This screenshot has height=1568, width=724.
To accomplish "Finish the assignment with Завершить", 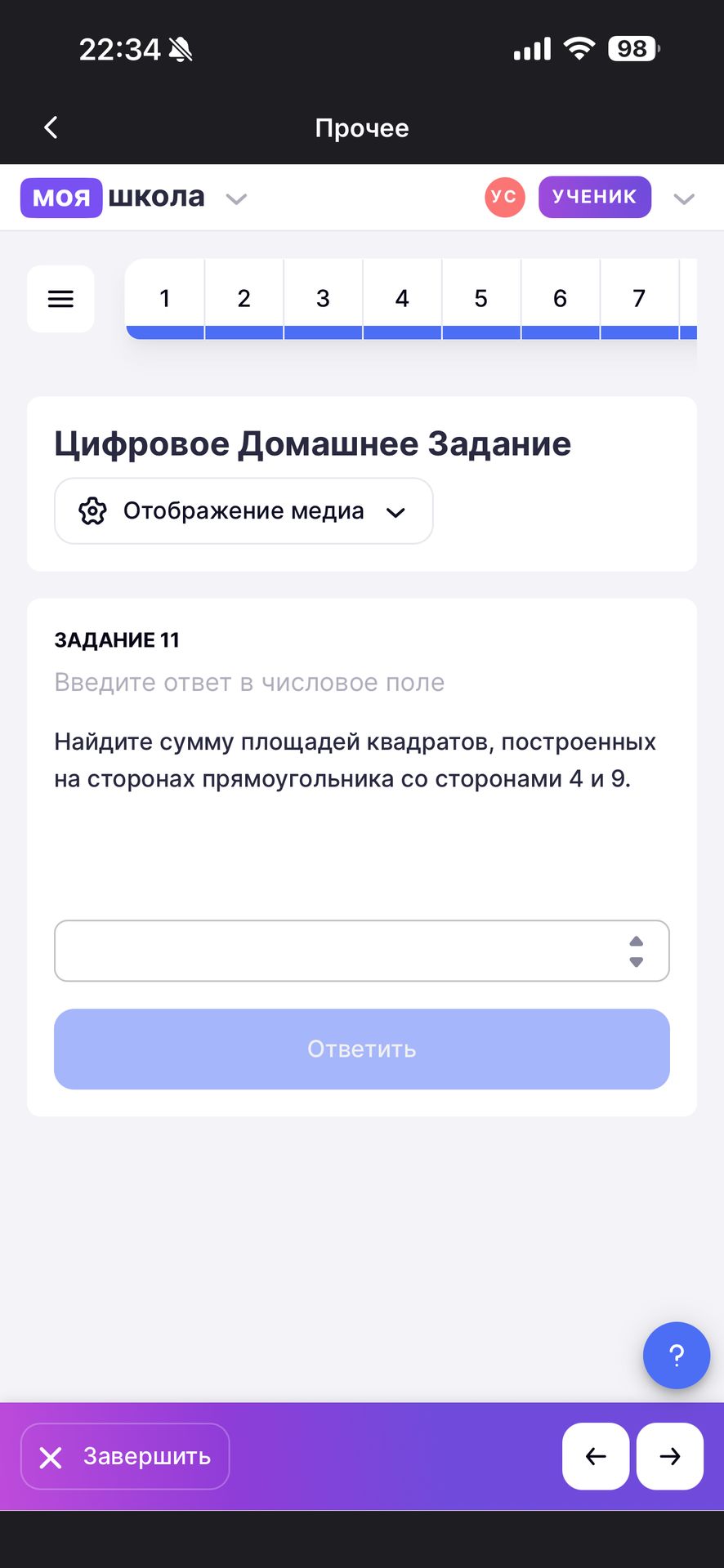I will click(x=125, y=1456).
